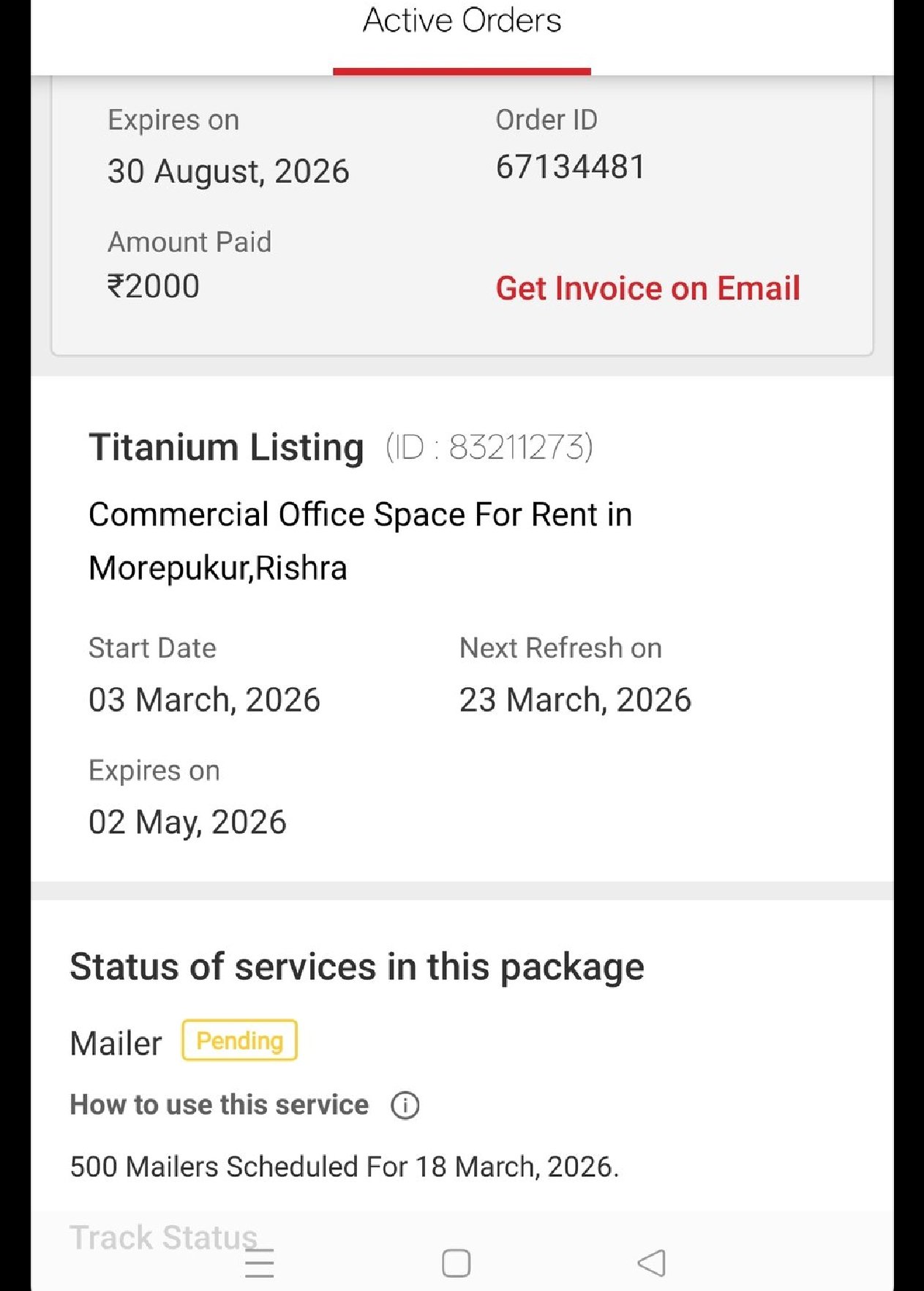This screenshot has width=924, height=1291.
Task: Select the Active Orders tab
Action: (462, 22)
